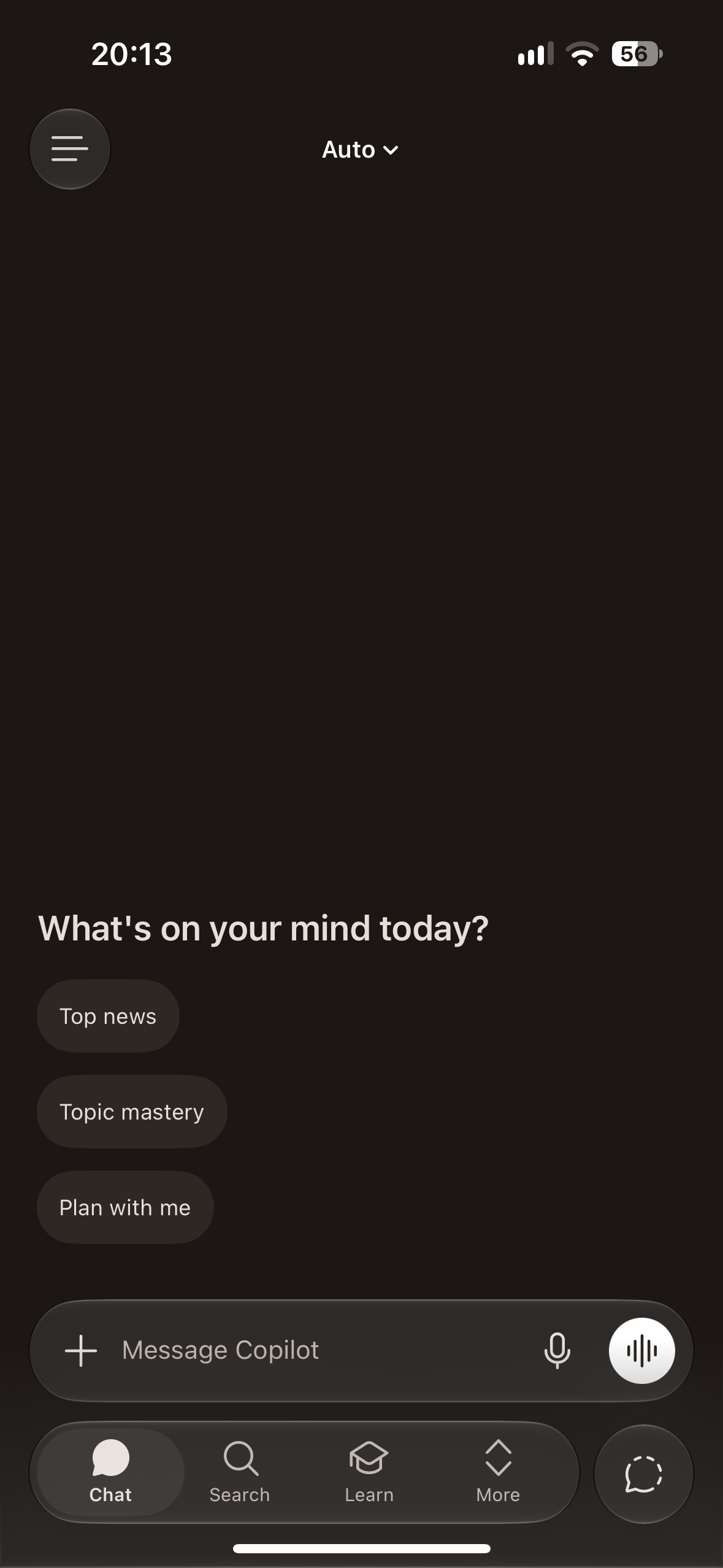Viewport: 723px width, 1568px height.
Task: Expand the Auto mode dropdown
Action: pyautogui.click(x=361, y=150)
